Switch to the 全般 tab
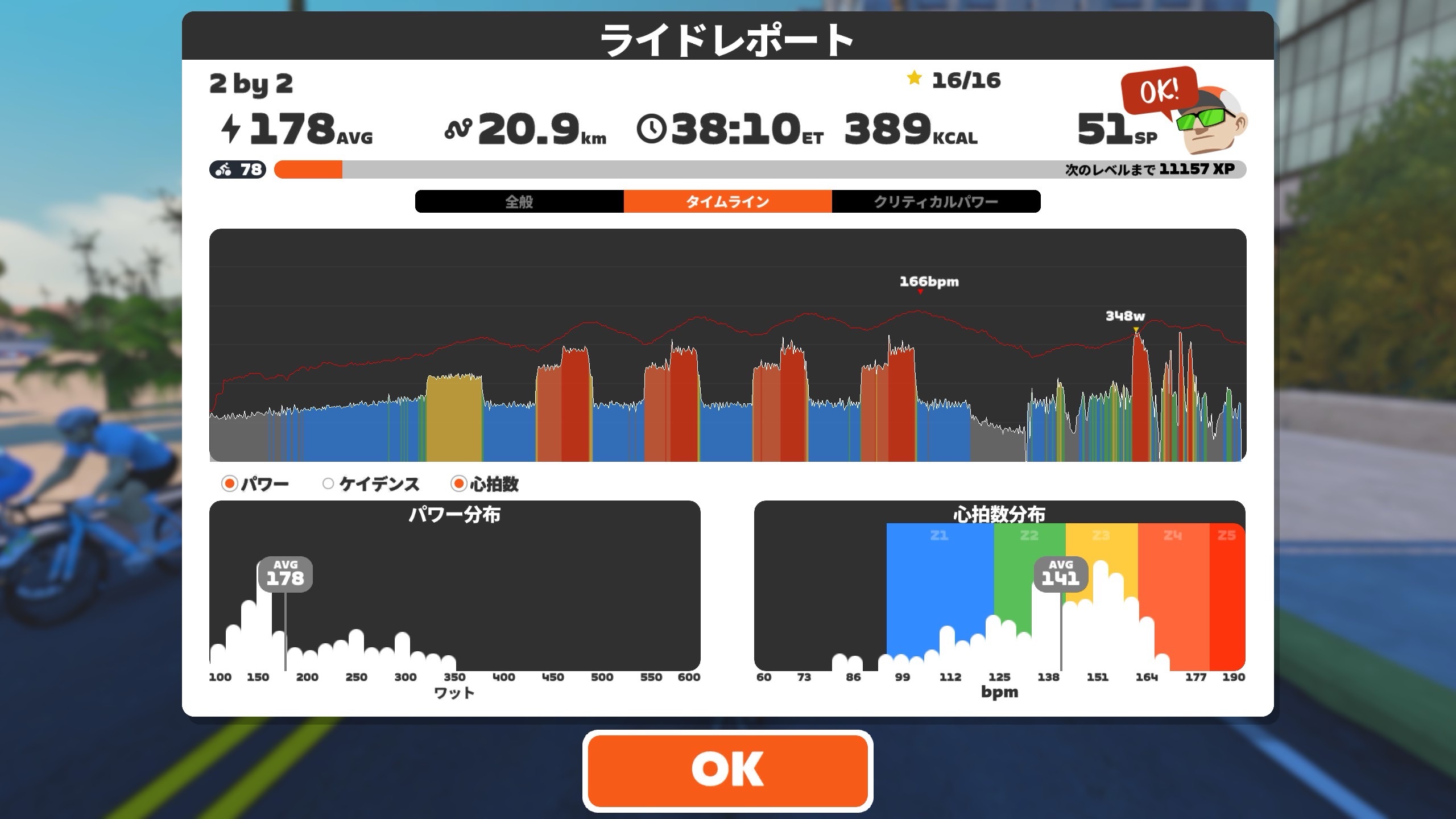 [519, 201]
